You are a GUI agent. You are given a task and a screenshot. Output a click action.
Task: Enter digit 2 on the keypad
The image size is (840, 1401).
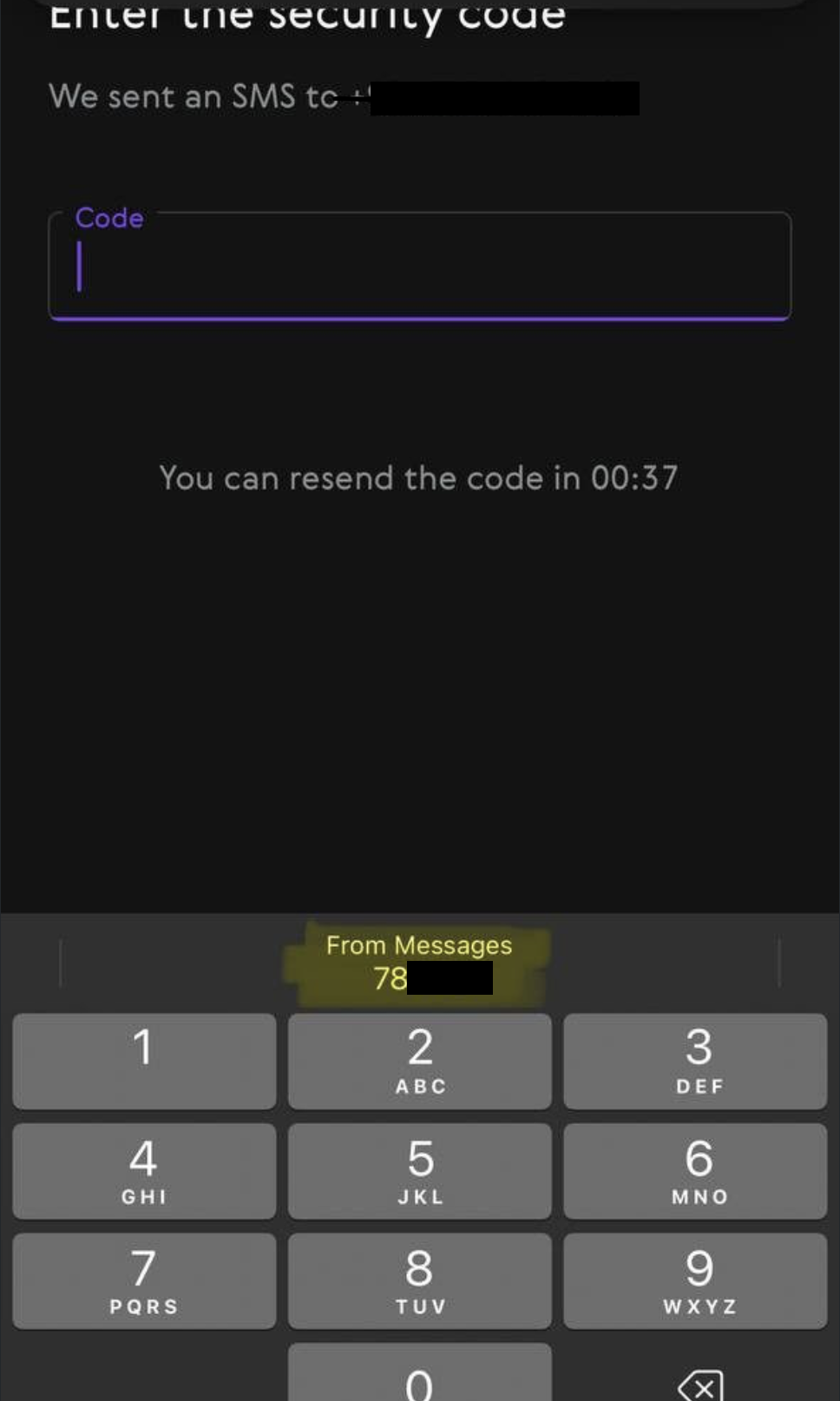(x=420, y=1060)
